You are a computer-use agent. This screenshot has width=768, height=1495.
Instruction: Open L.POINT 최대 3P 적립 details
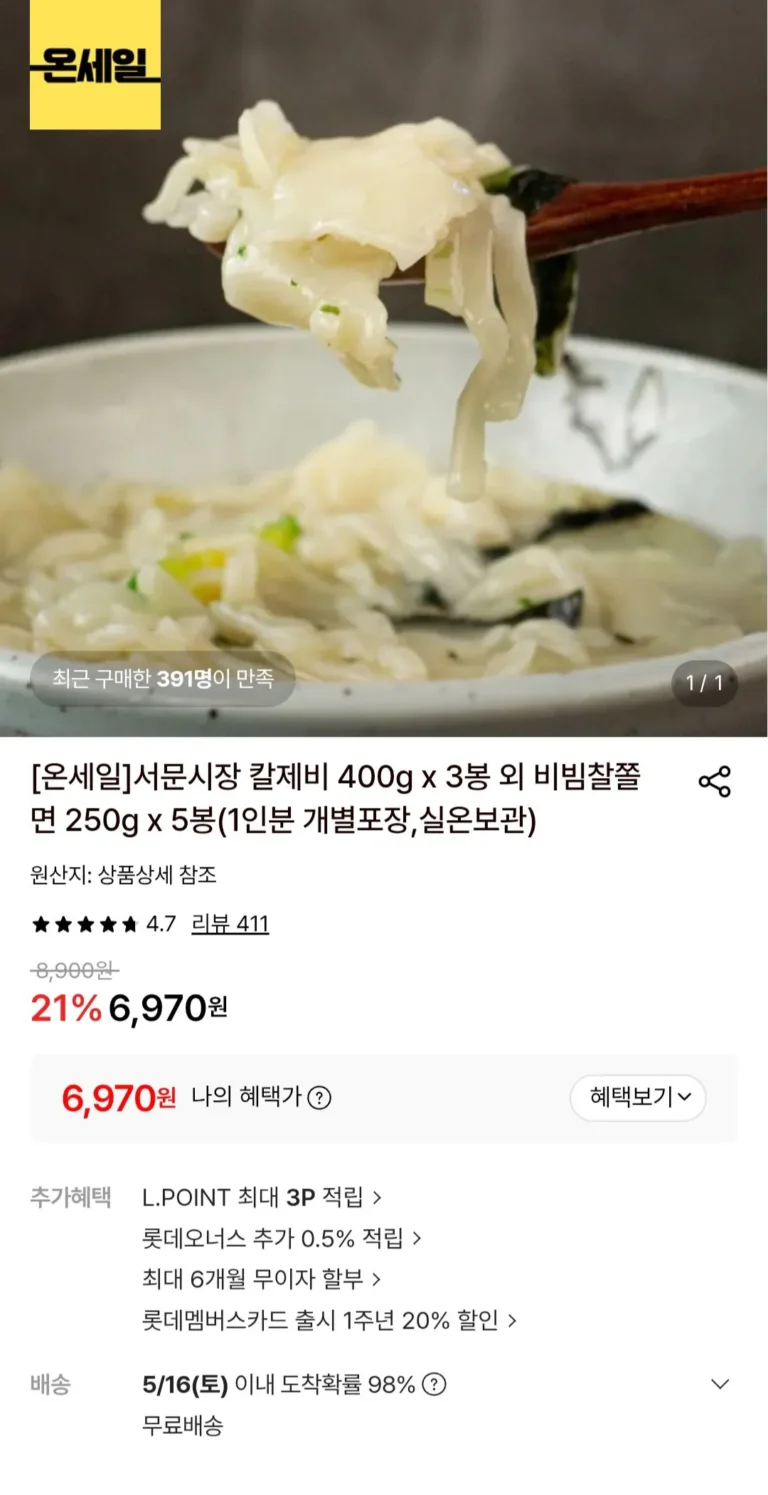(x=262, y=1197)
